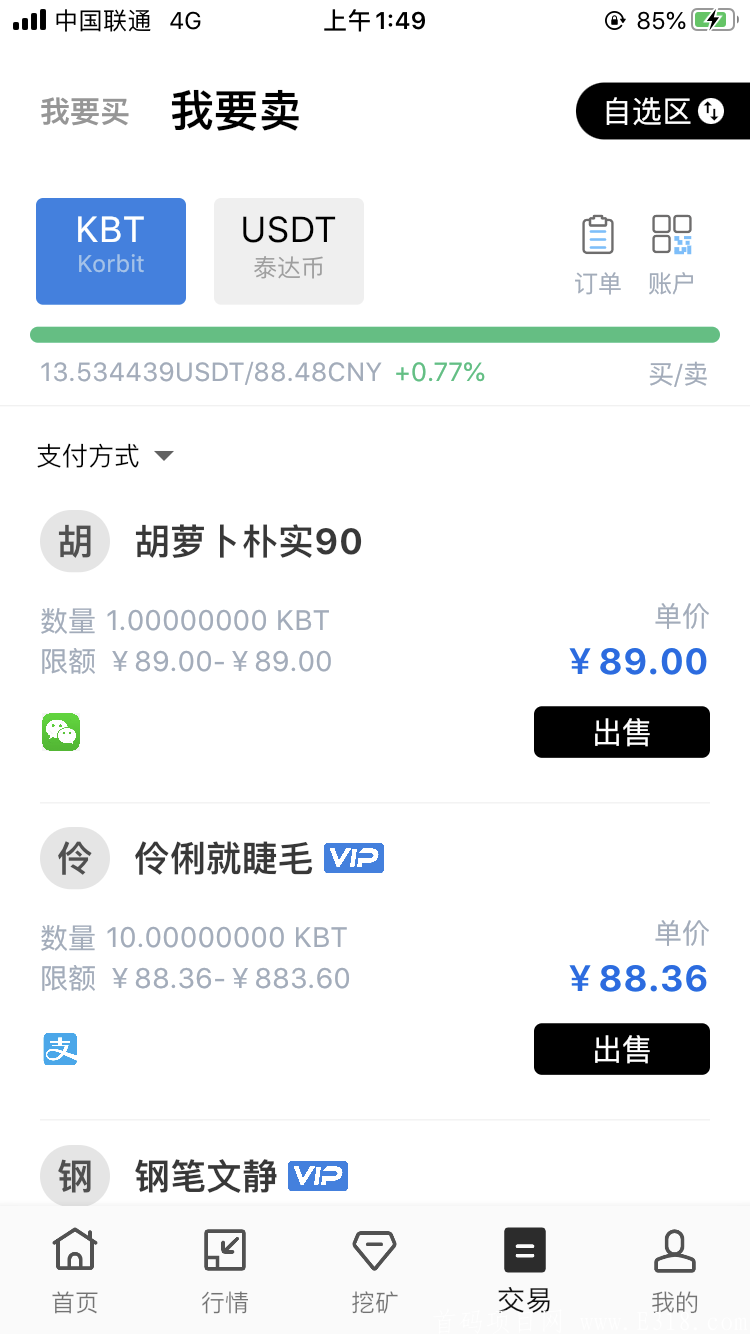The image size is (750, 1334).
Task: Go to the 首页 tab
Action: coord(75,1271)
